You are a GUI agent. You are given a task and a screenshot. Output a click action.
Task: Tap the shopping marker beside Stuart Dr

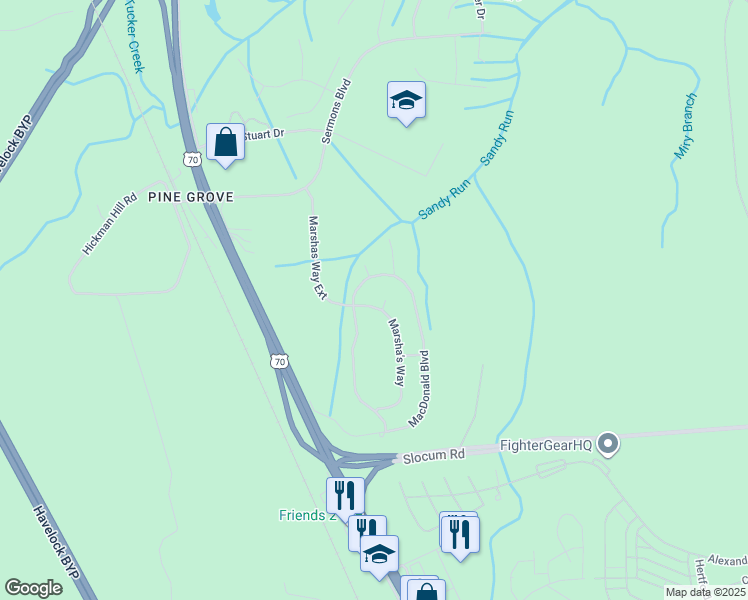(225, 143)
